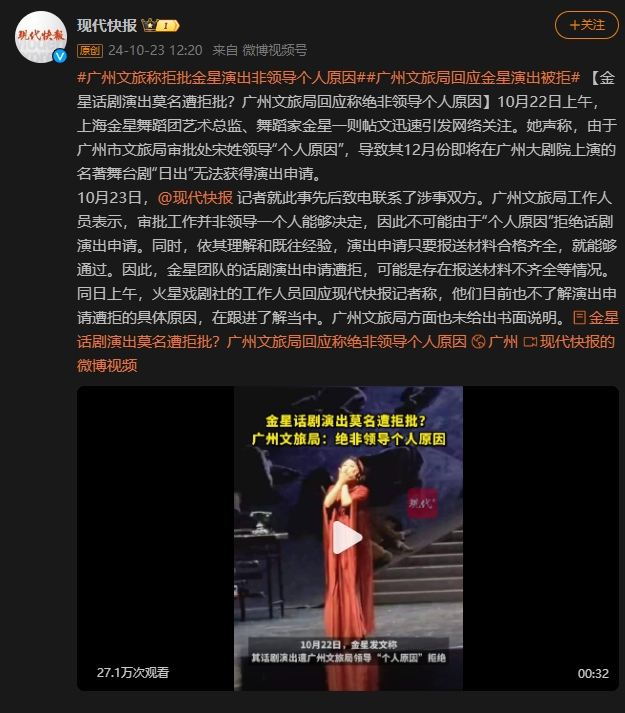Viewport: 625px width, 713px height.
Task: Play the embedded video
Action: [347, 538]
